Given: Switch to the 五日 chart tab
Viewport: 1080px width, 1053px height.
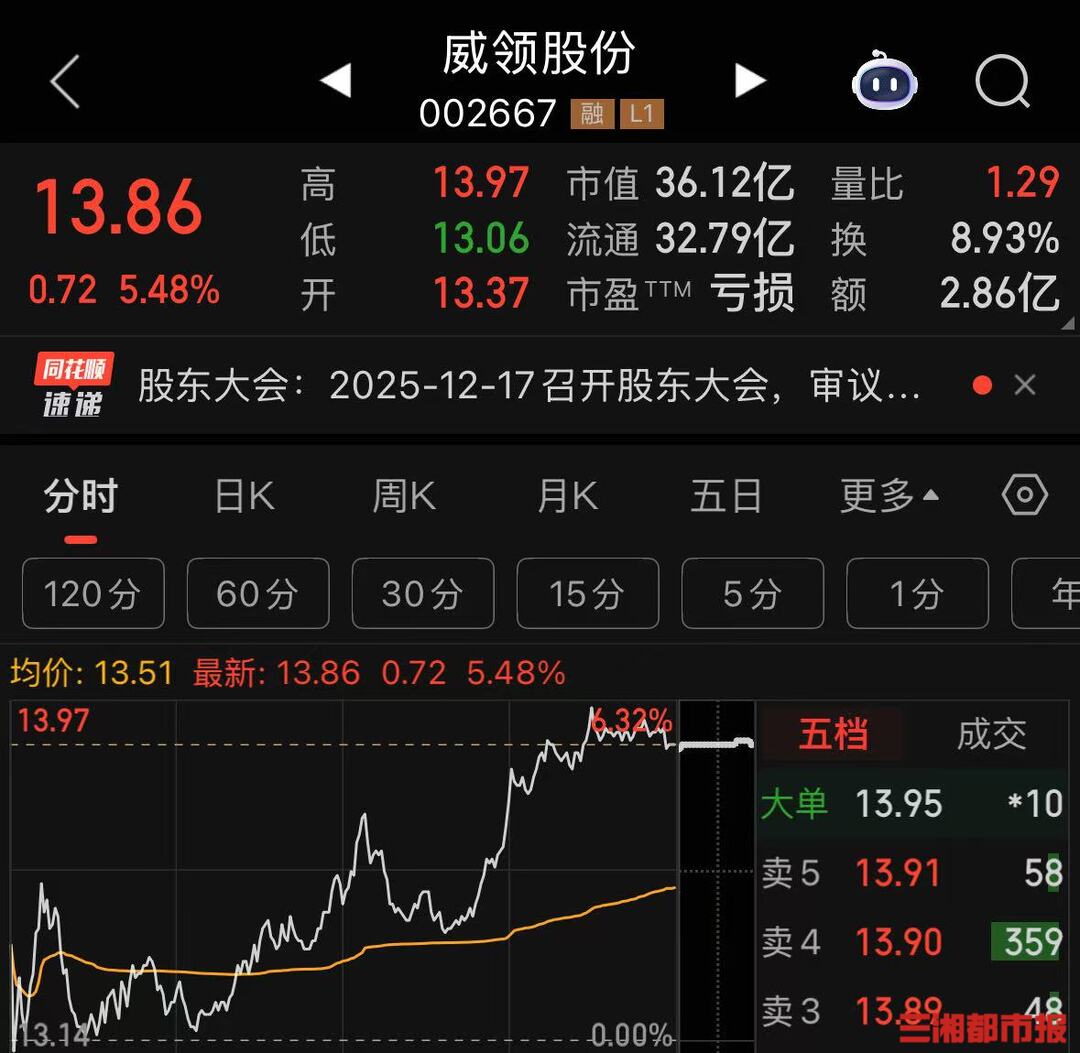Looking at the screenshot, I should [726, 496].
